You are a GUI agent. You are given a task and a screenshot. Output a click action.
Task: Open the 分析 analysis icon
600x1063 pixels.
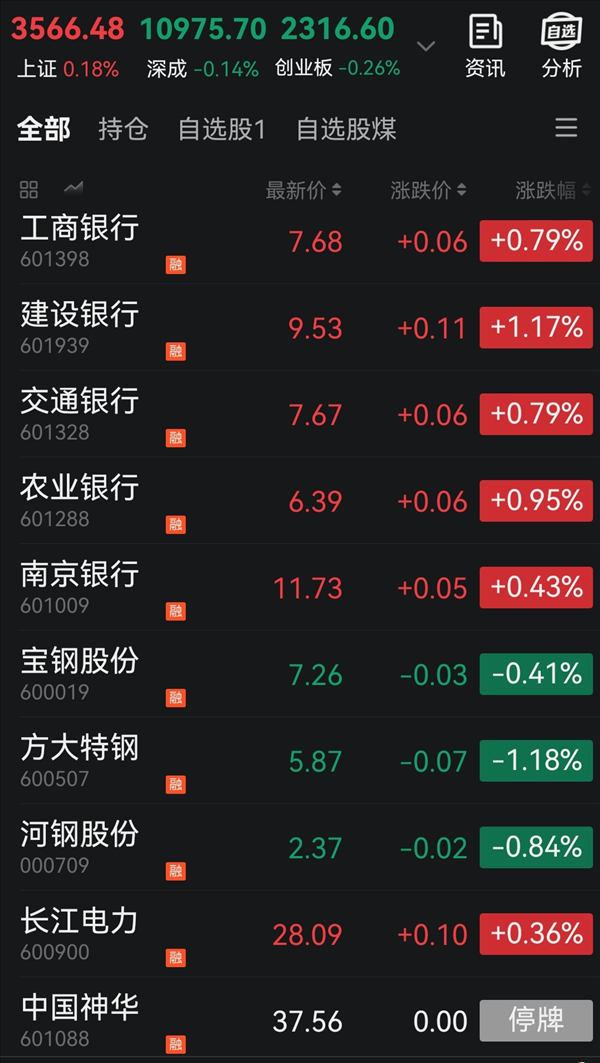tap(561, 45)
